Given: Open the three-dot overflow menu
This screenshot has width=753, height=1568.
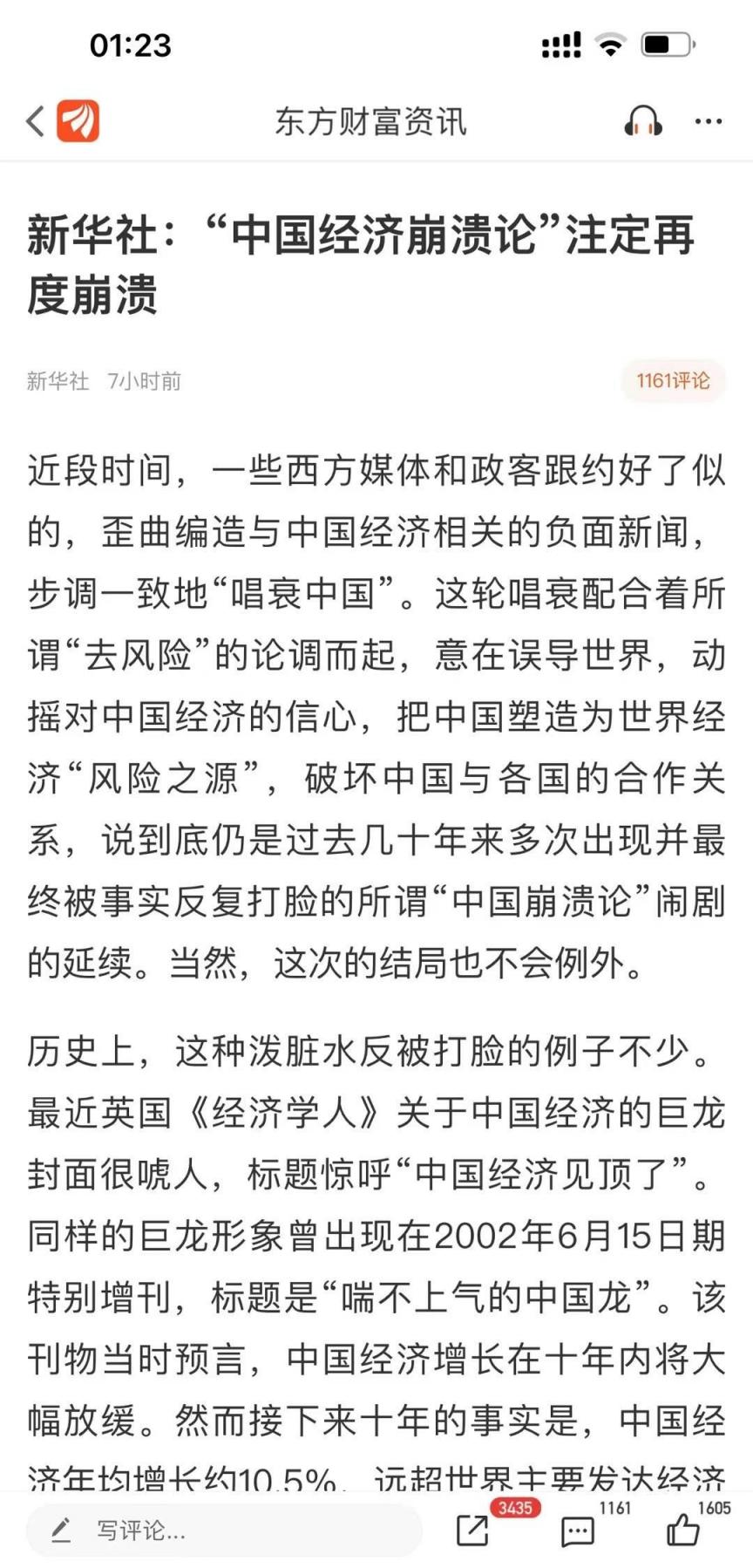Looking at the screenshot, I should (708, 121).
